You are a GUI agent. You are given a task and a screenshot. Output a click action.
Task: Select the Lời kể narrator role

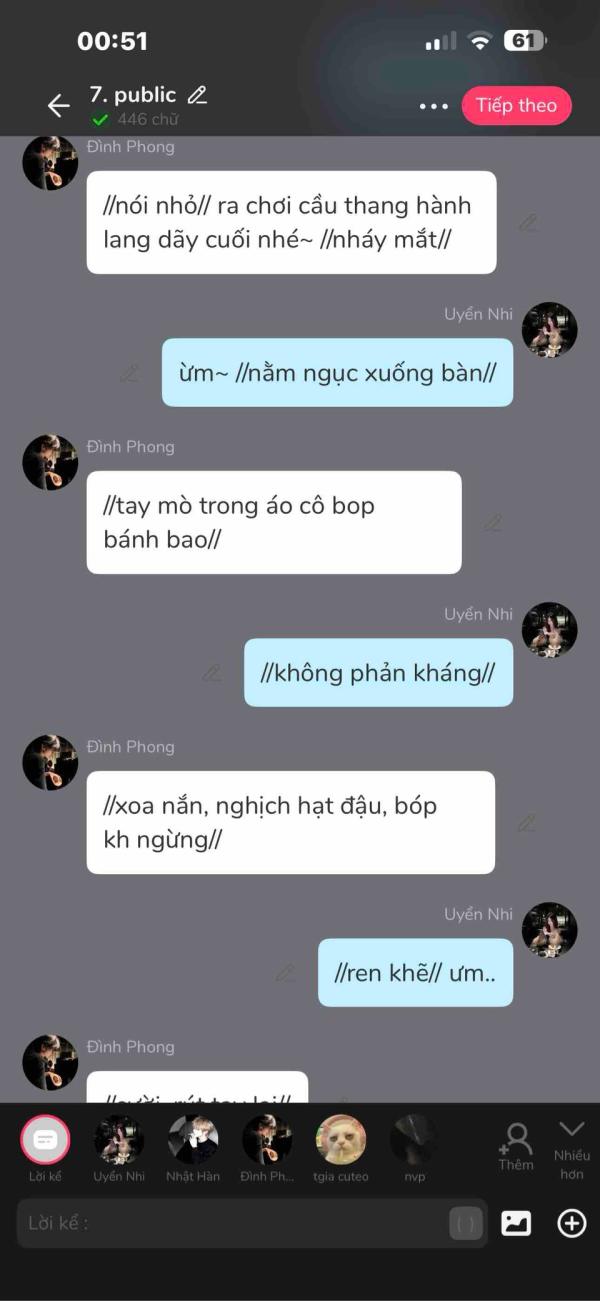pos(46,1141)
